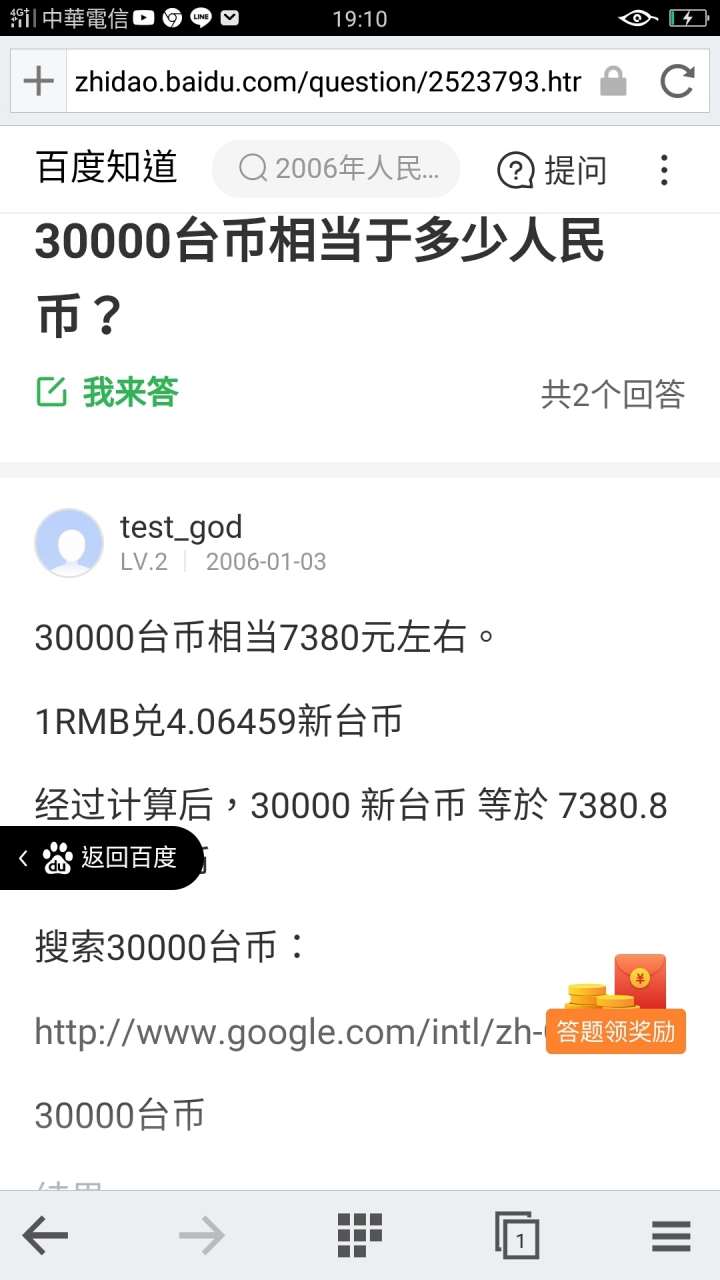
Task: Open the 提问 question icon
Action: click(x=515, y=170)
